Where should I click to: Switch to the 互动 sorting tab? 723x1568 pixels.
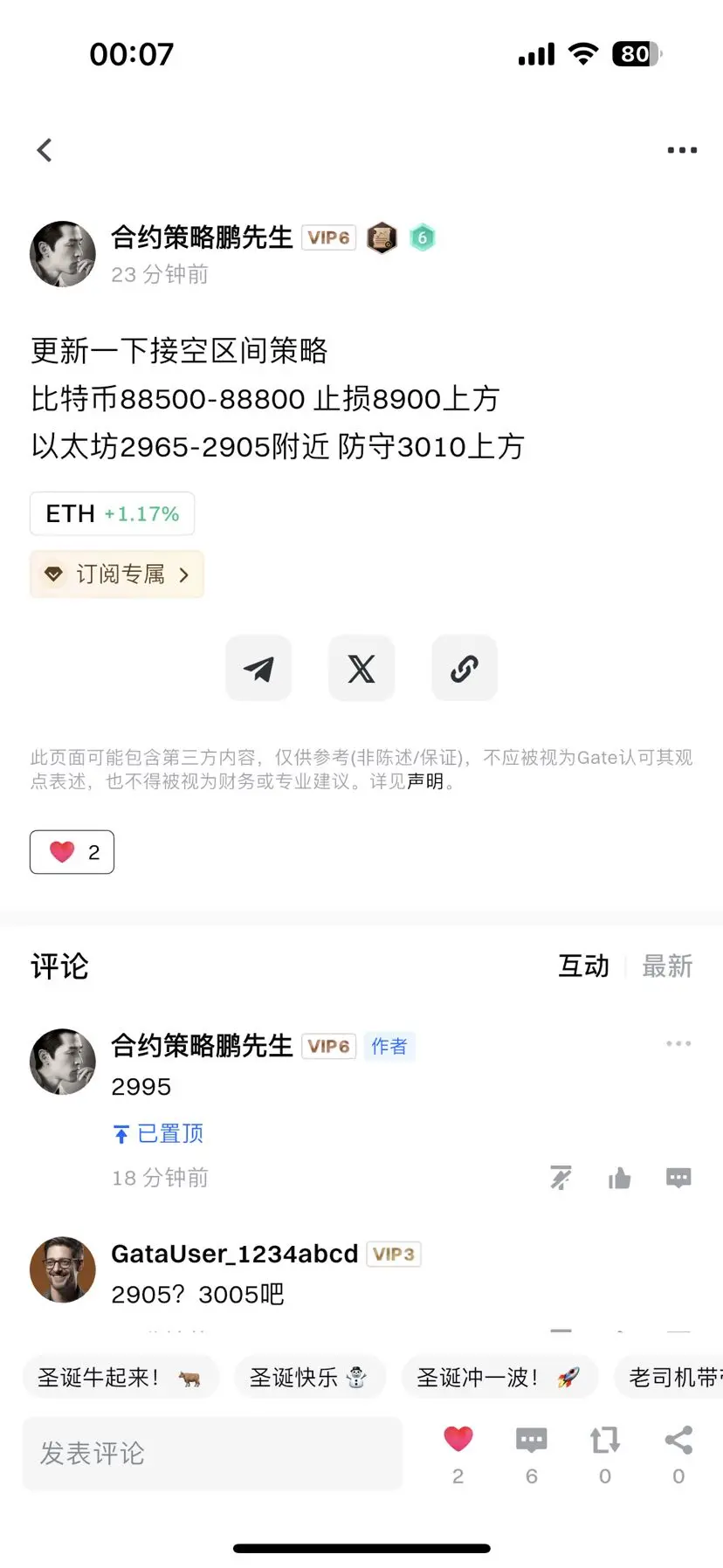point(582,966)
